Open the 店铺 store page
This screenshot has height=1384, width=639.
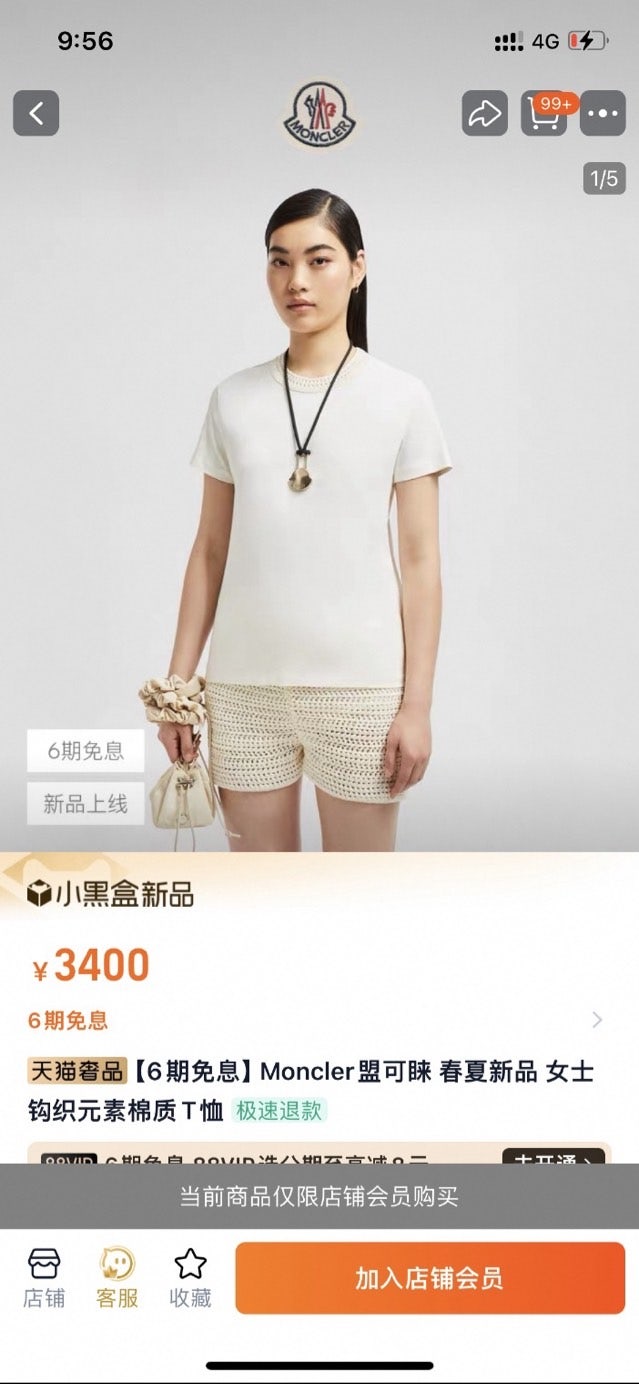point(44,1278)
